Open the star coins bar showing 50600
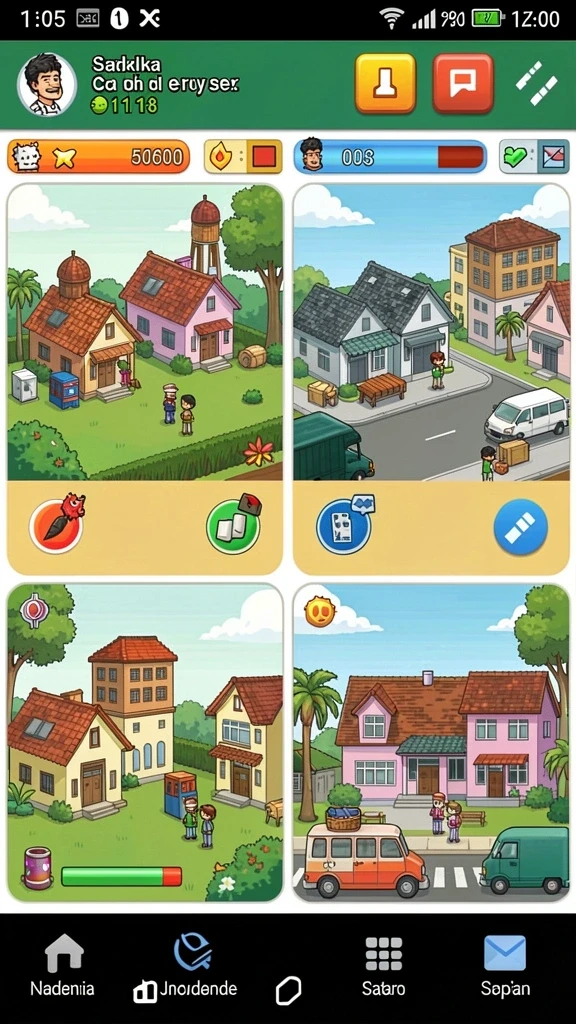 coord(99,157)
